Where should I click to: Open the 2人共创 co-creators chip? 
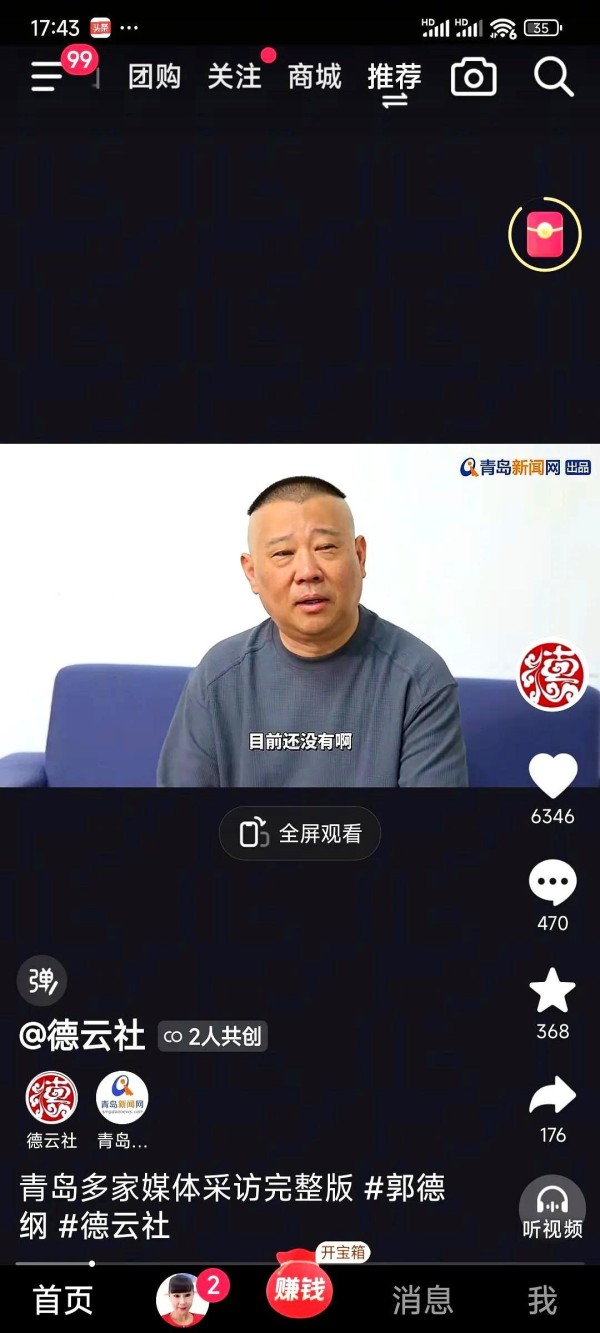pos(213,1036)
